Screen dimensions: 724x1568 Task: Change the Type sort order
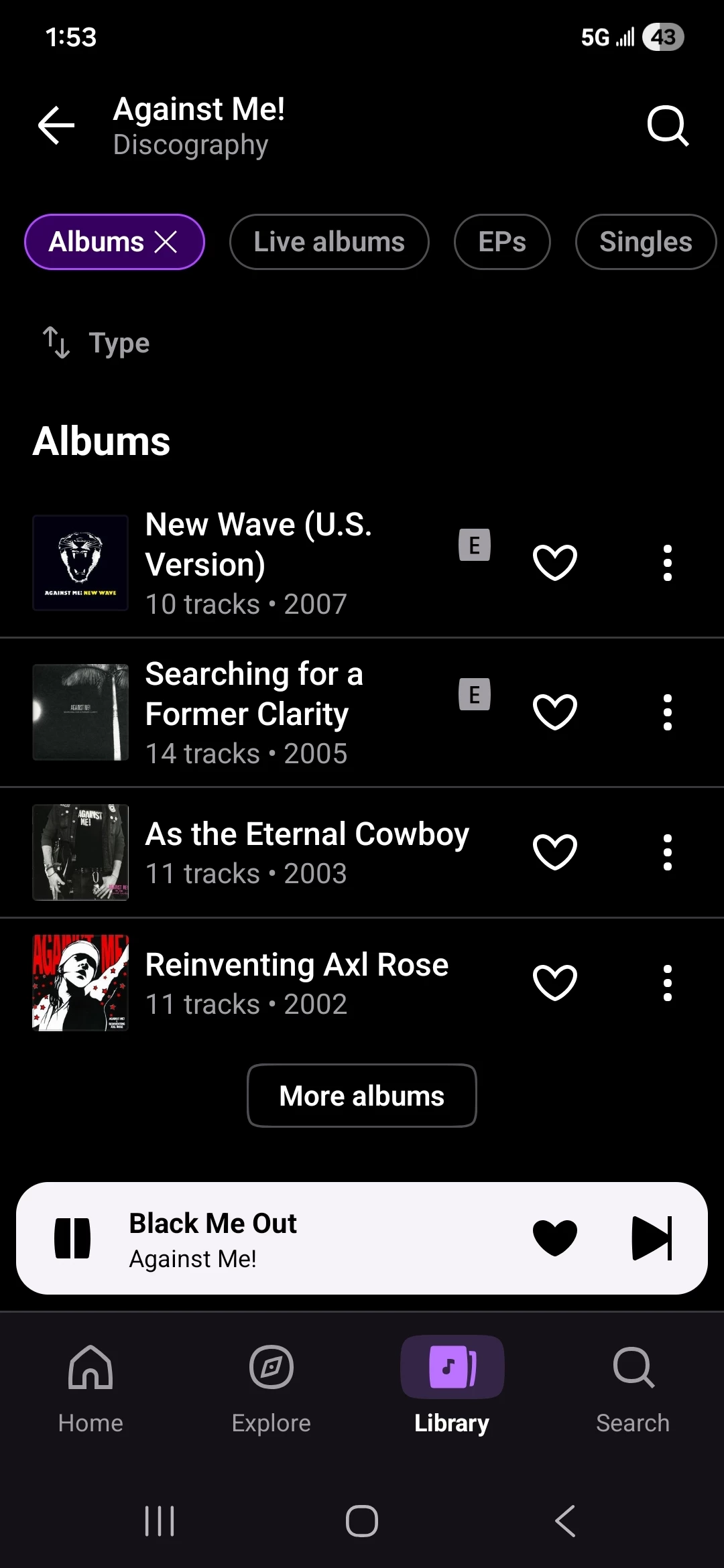[x=97, y=343]
